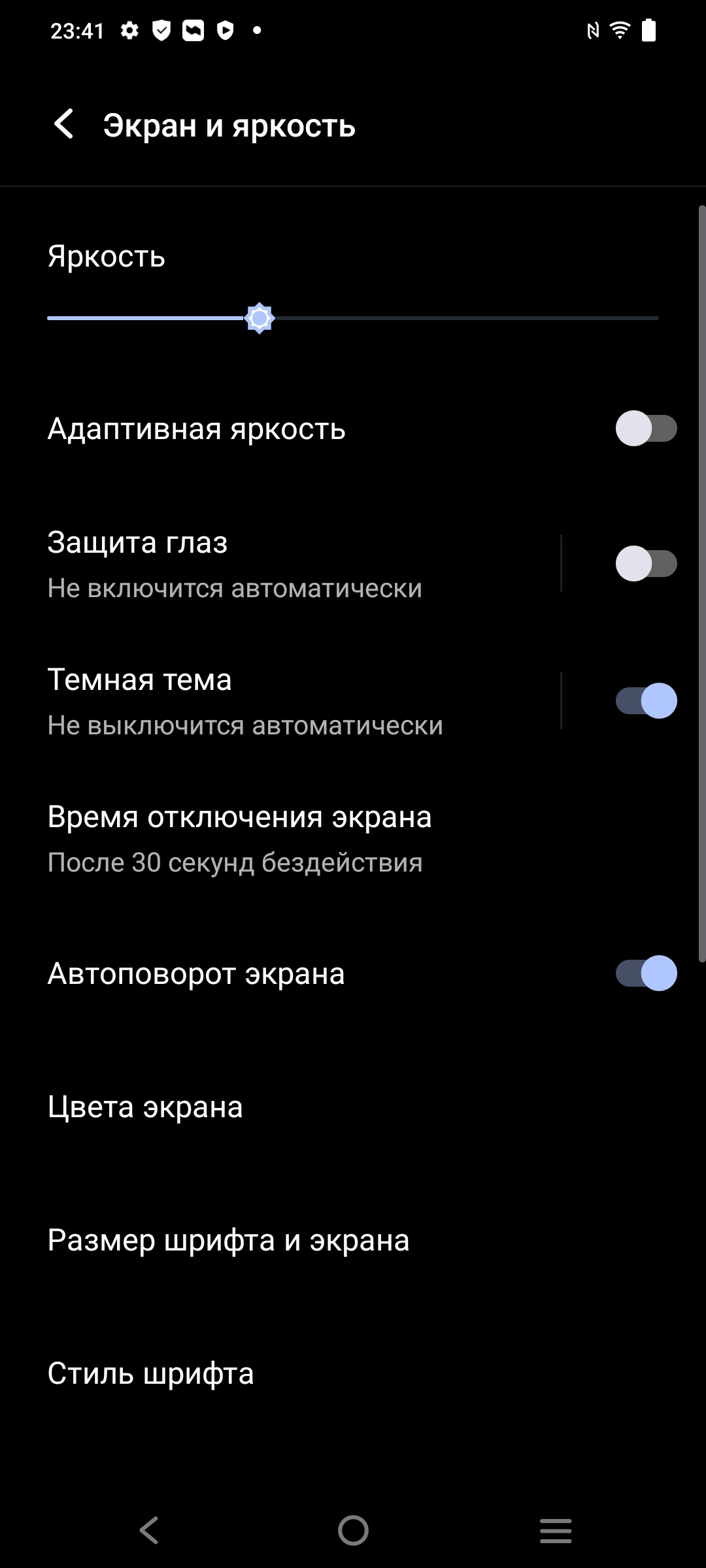Turn off the Темная тема switch

click(x=646, y=701)
